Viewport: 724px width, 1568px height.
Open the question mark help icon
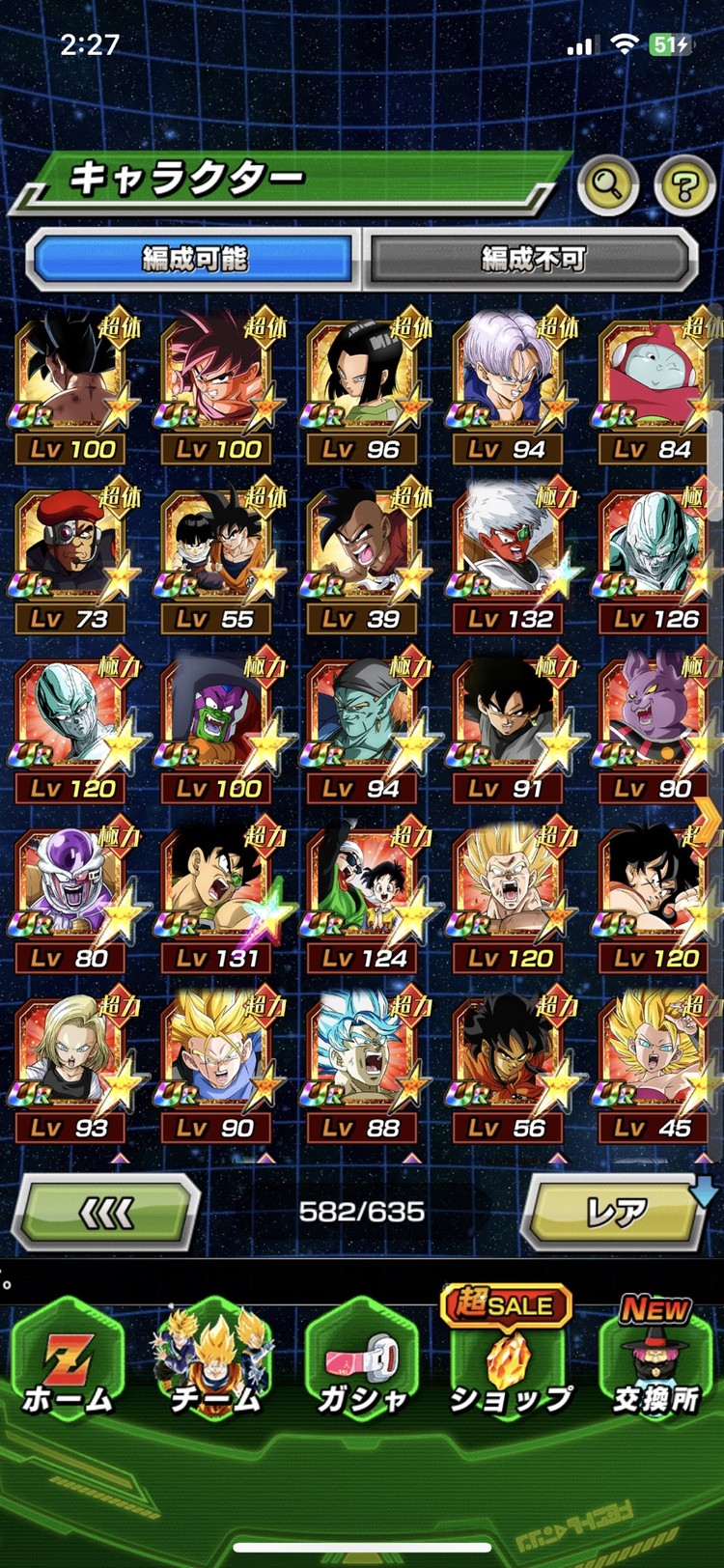tap(683, 184)
